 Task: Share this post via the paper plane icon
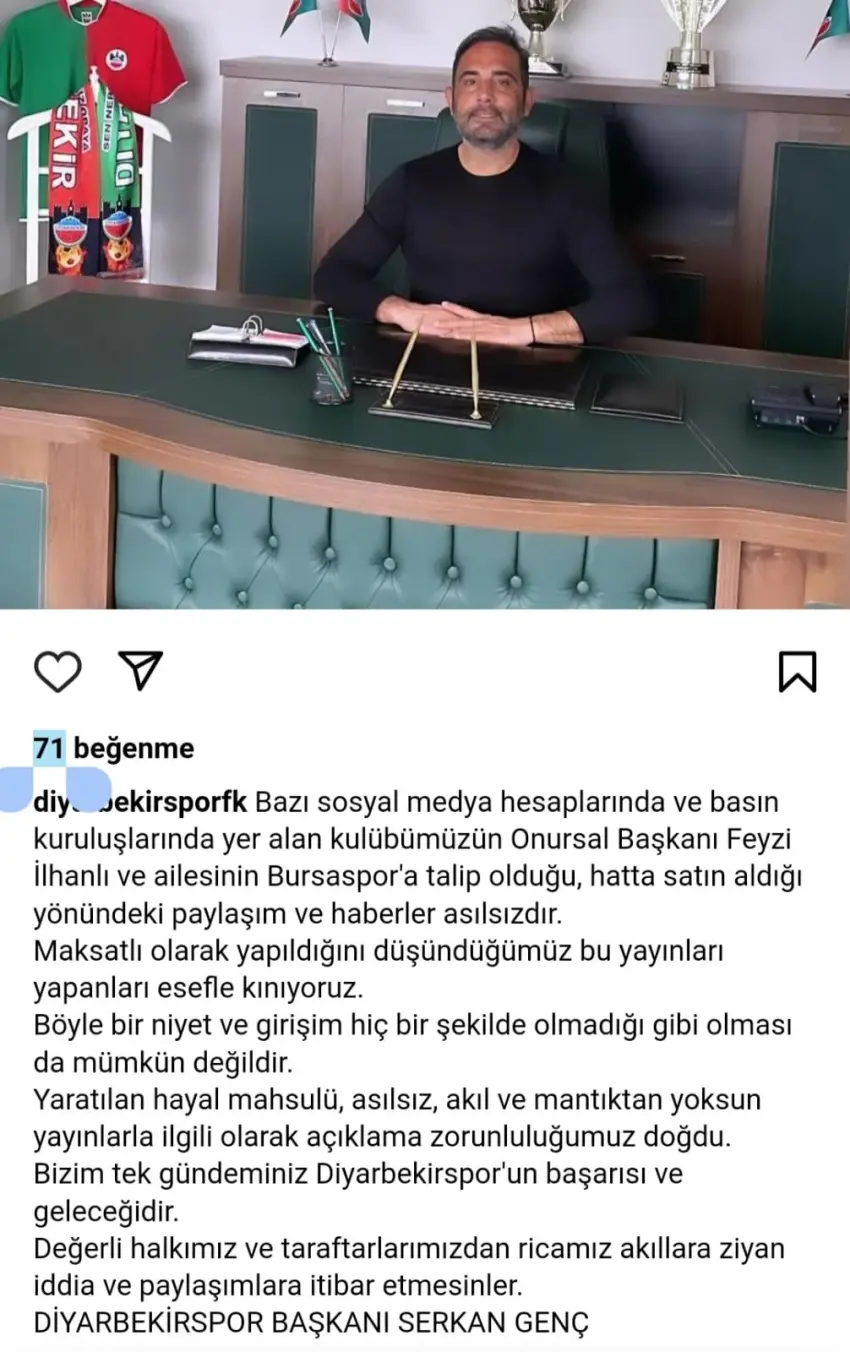(140, 670)
